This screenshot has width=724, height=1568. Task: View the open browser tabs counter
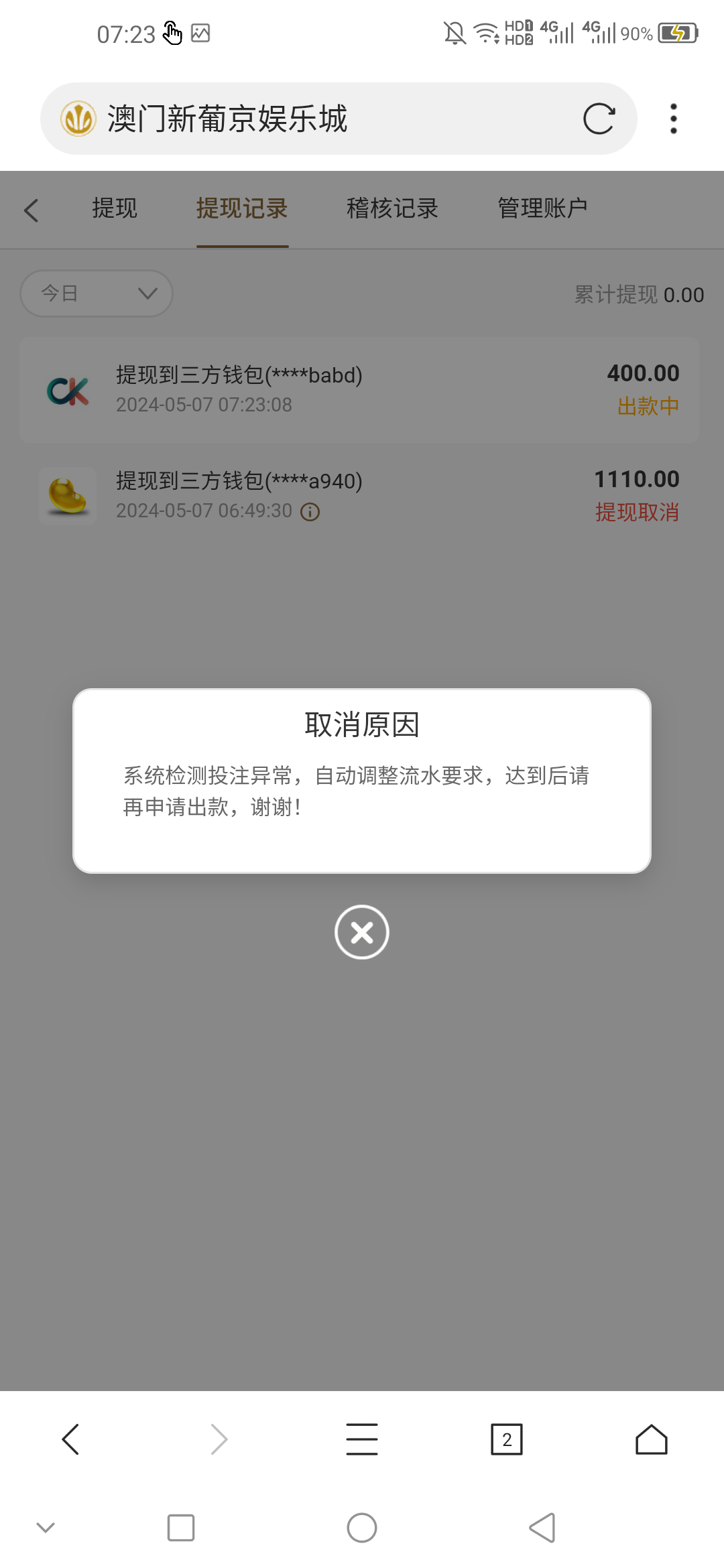pos(507,1439)
